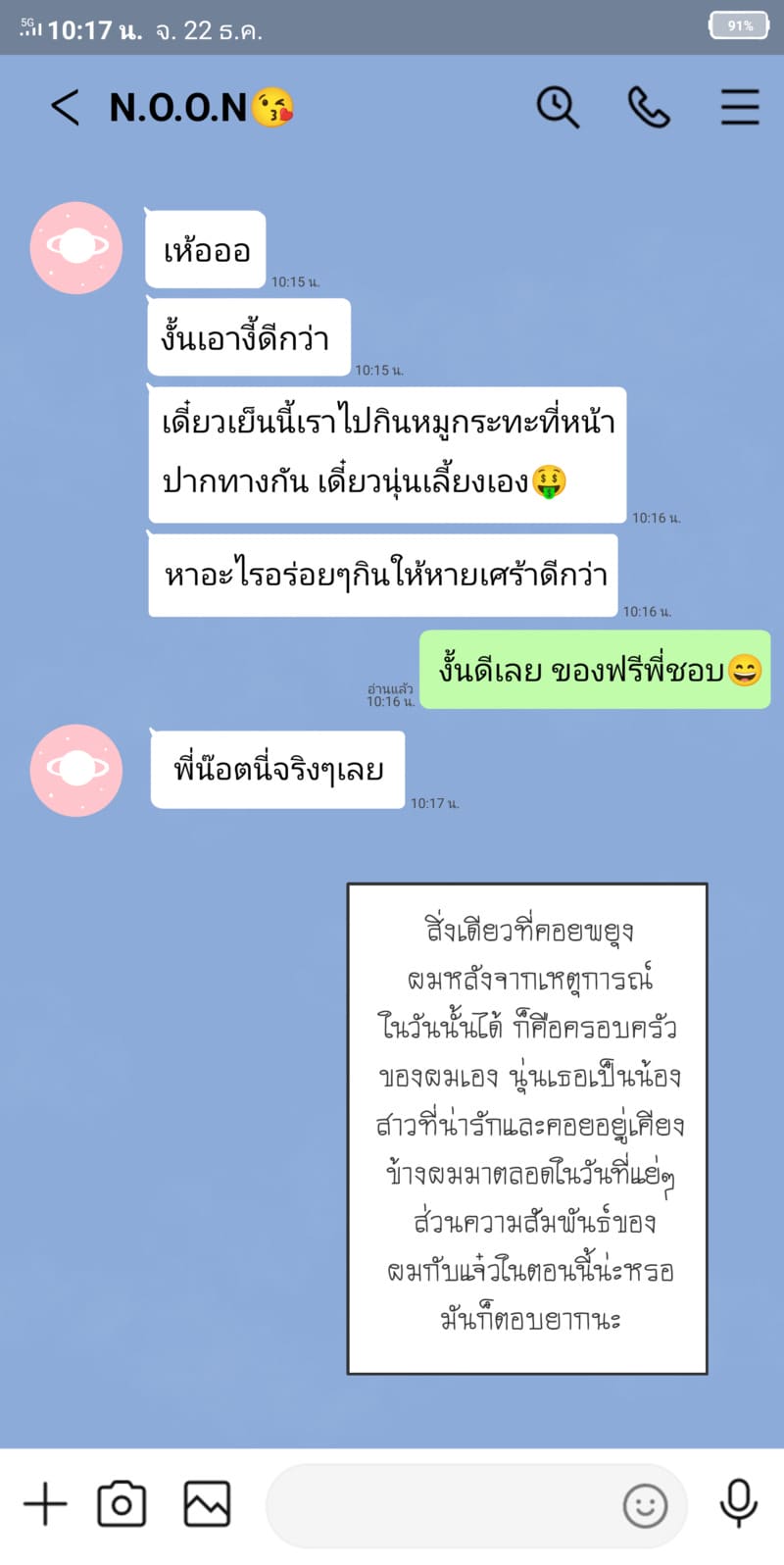784x1565 pixels.
Task: Tap the clock showing 10:17 น.
Action: [x=88, y=25]
